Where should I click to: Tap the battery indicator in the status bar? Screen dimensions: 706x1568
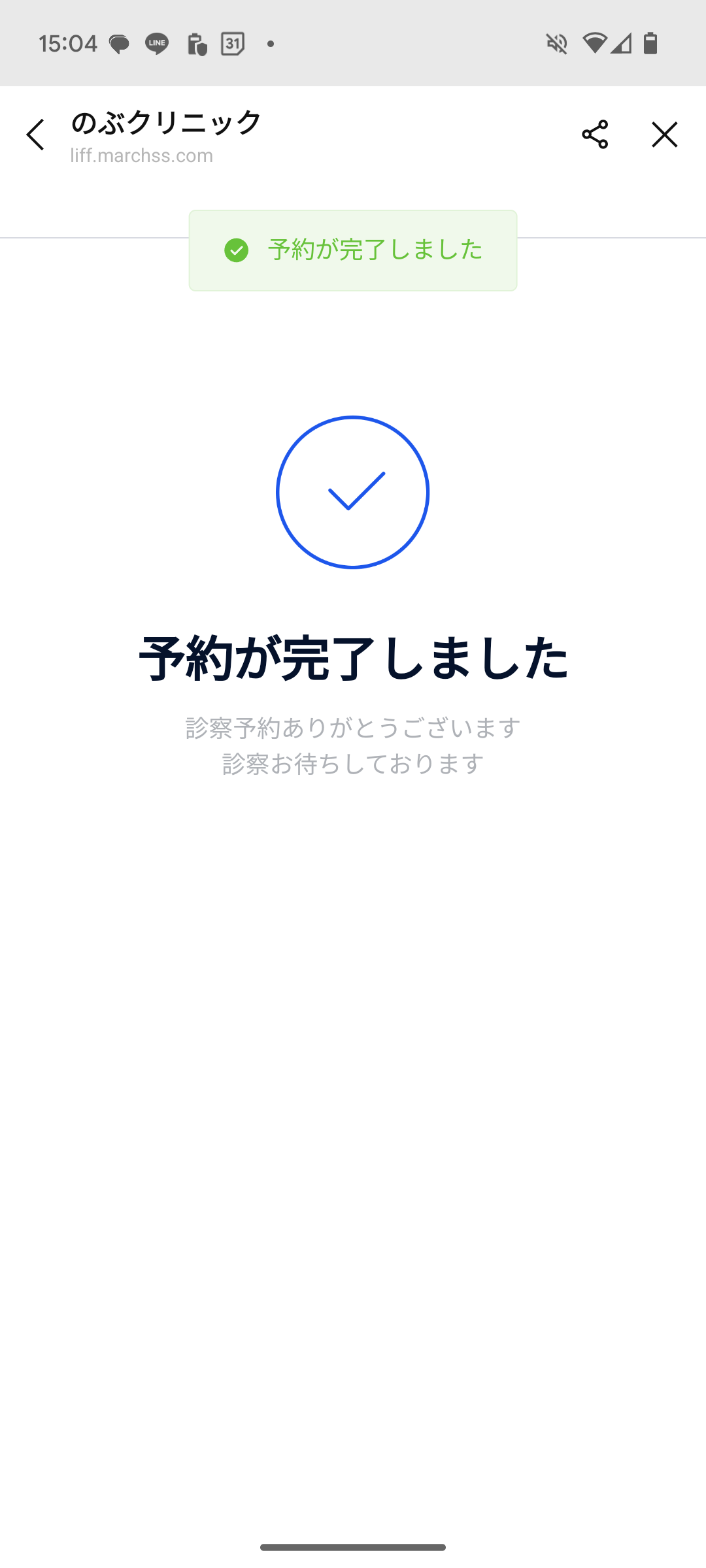pos(650,44)
